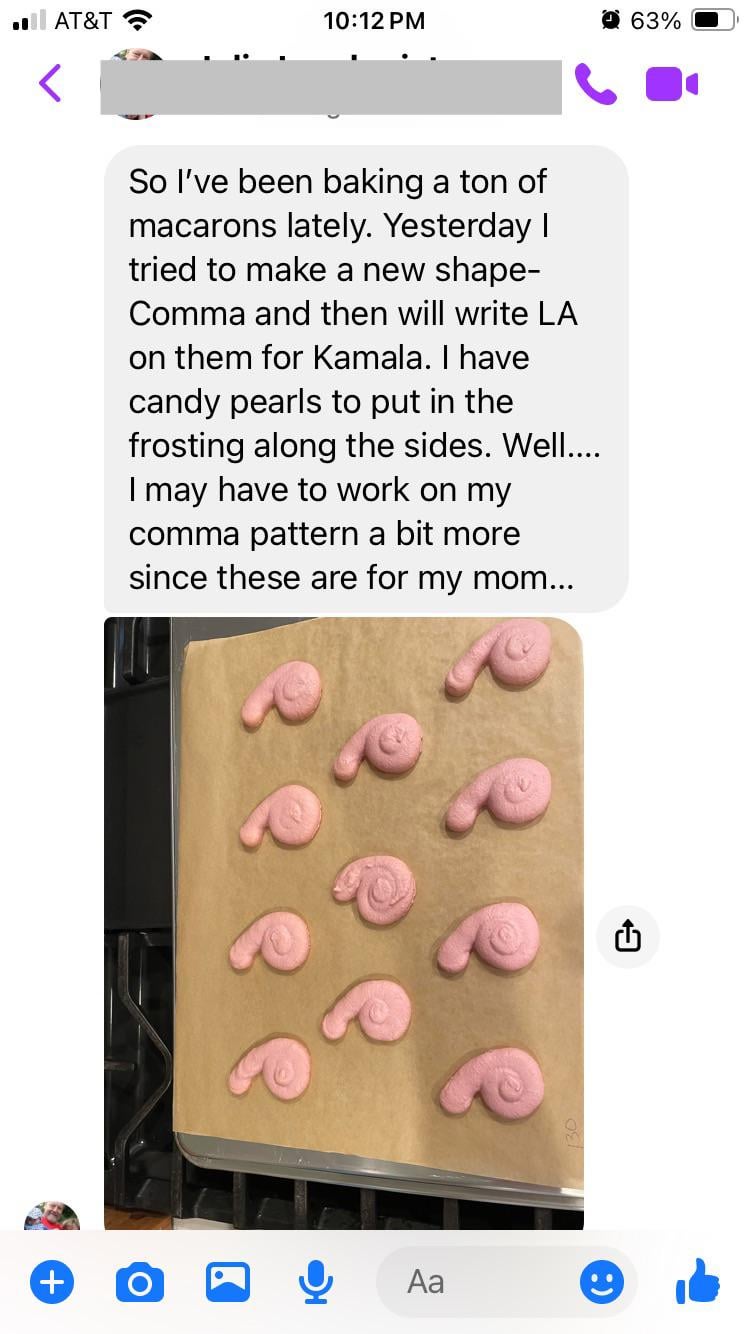Image resolution: width=750 pixels, height=1334 pixels.
Task: Start a video call
Action: [x=671, y=85]
